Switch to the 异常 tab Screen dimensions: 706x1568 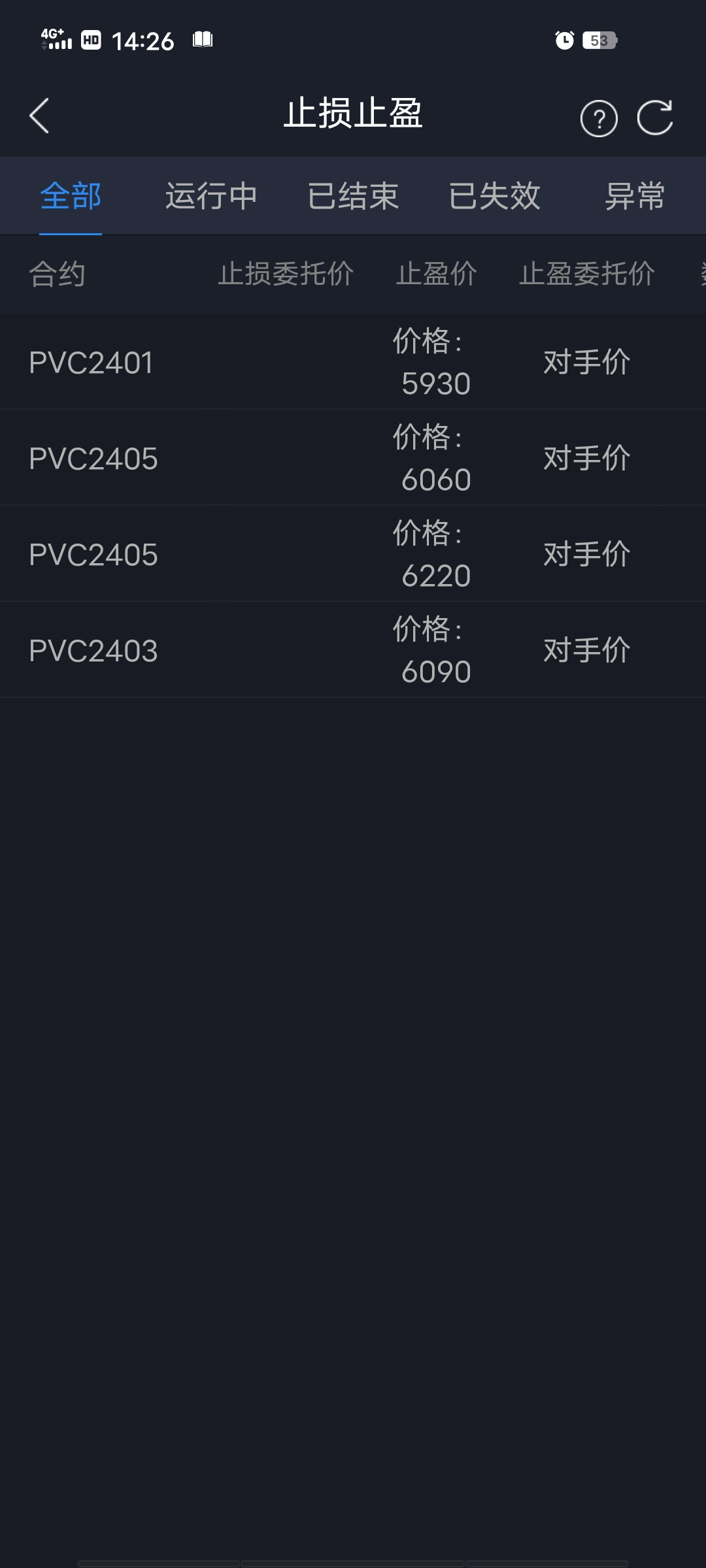point(634,196)
